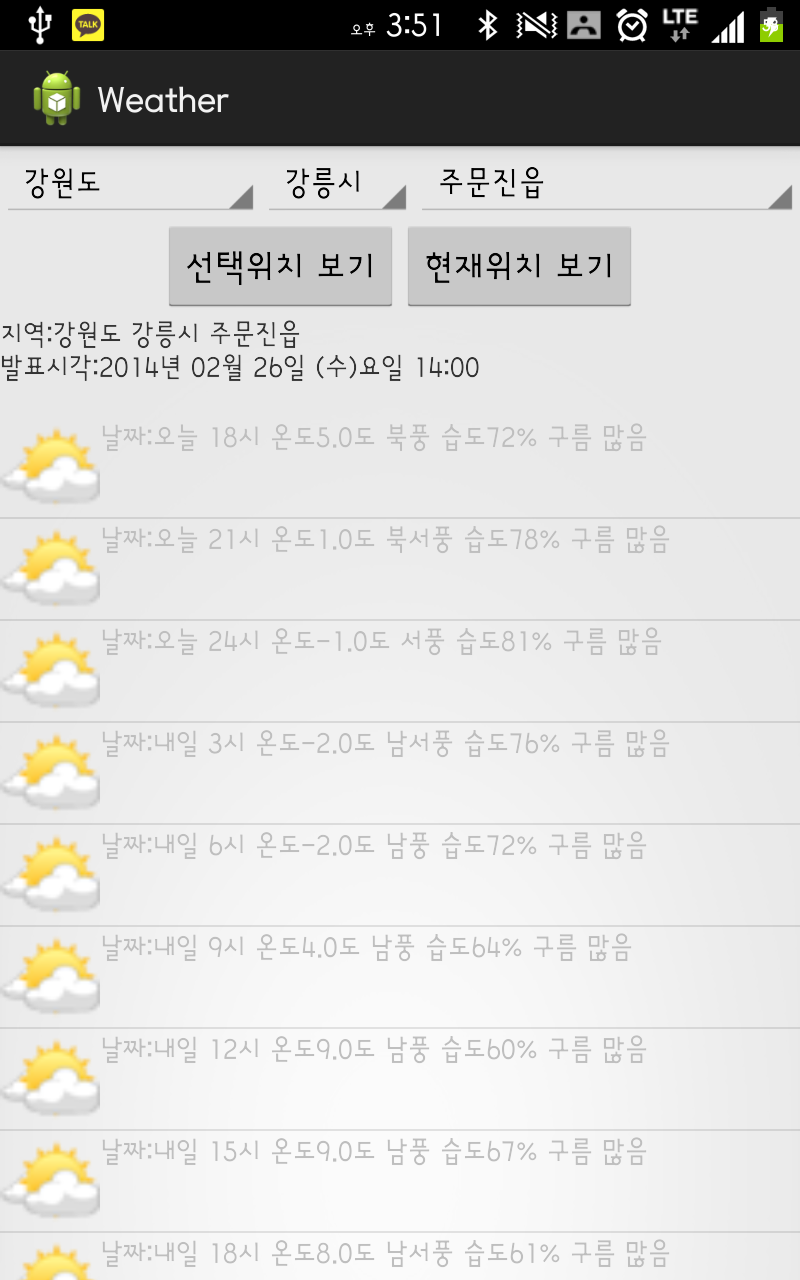
Task: Tap the 현재위치 보기 button
Action: 519,265
